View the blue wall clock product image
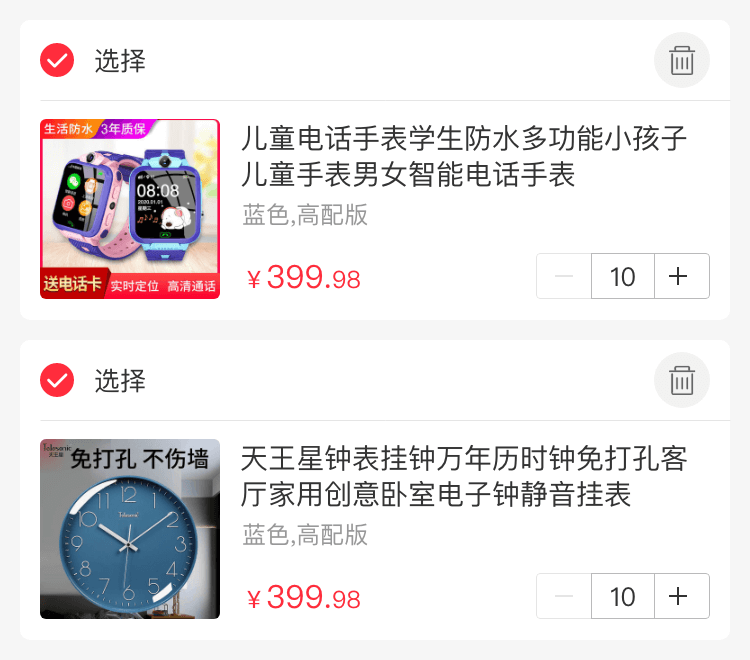 [130, 529]
